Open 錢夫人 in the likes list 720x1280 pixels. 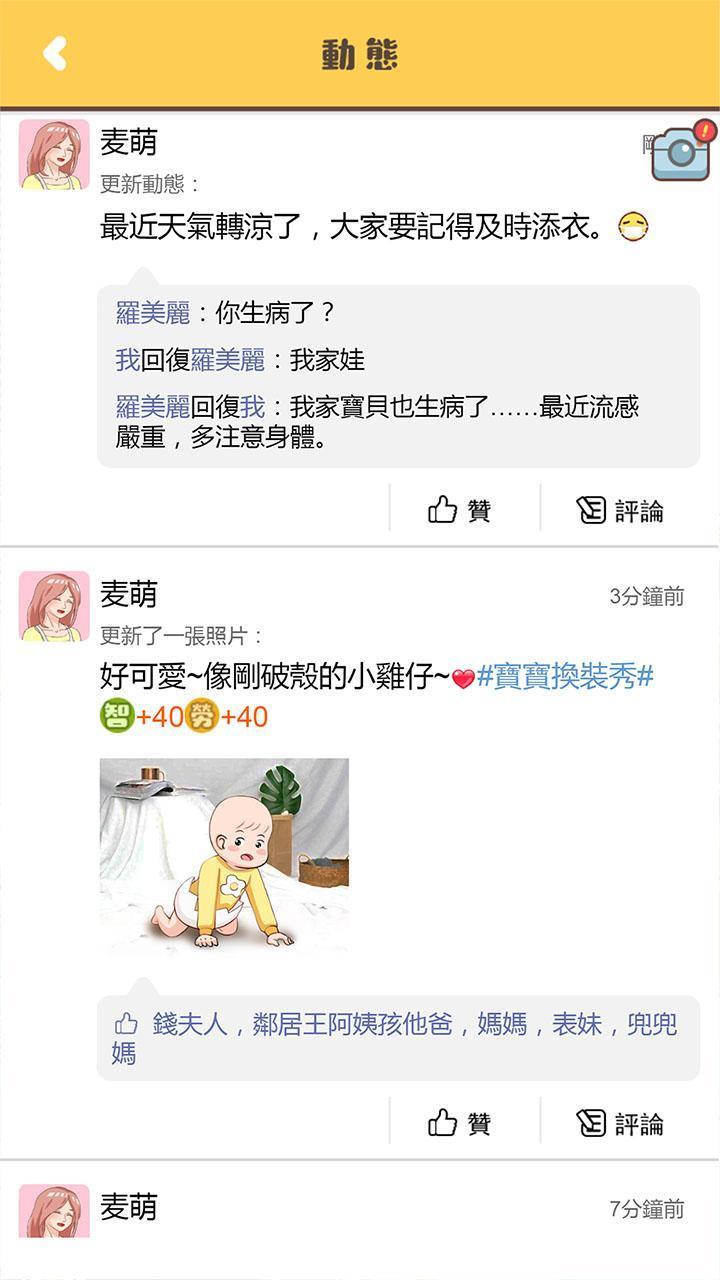coord(190,1024)
